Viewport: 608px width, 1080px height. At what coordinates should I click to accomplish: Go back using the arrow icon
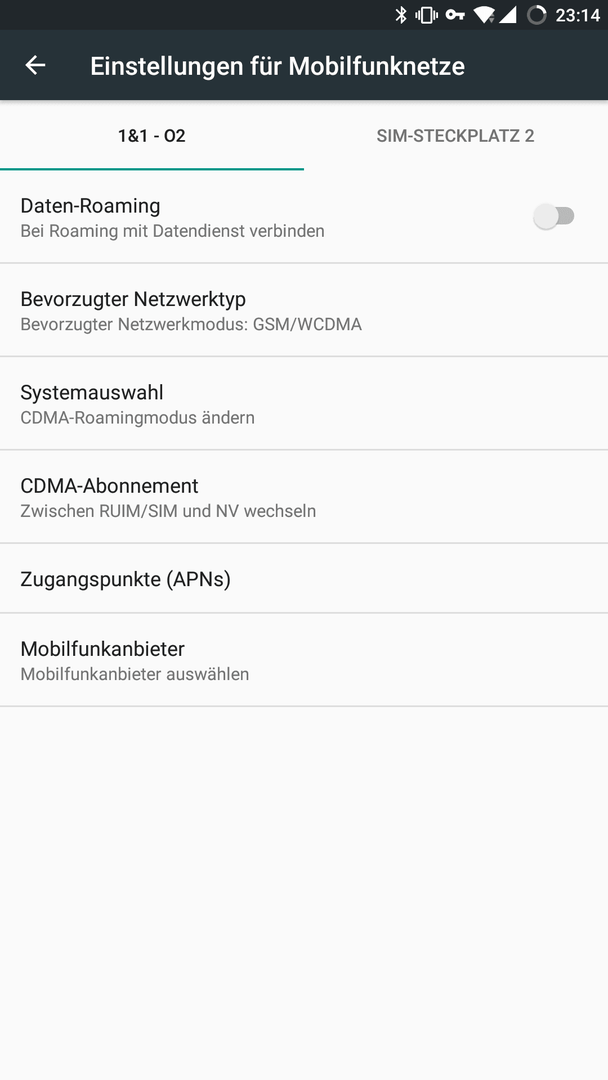pos(35,65)
